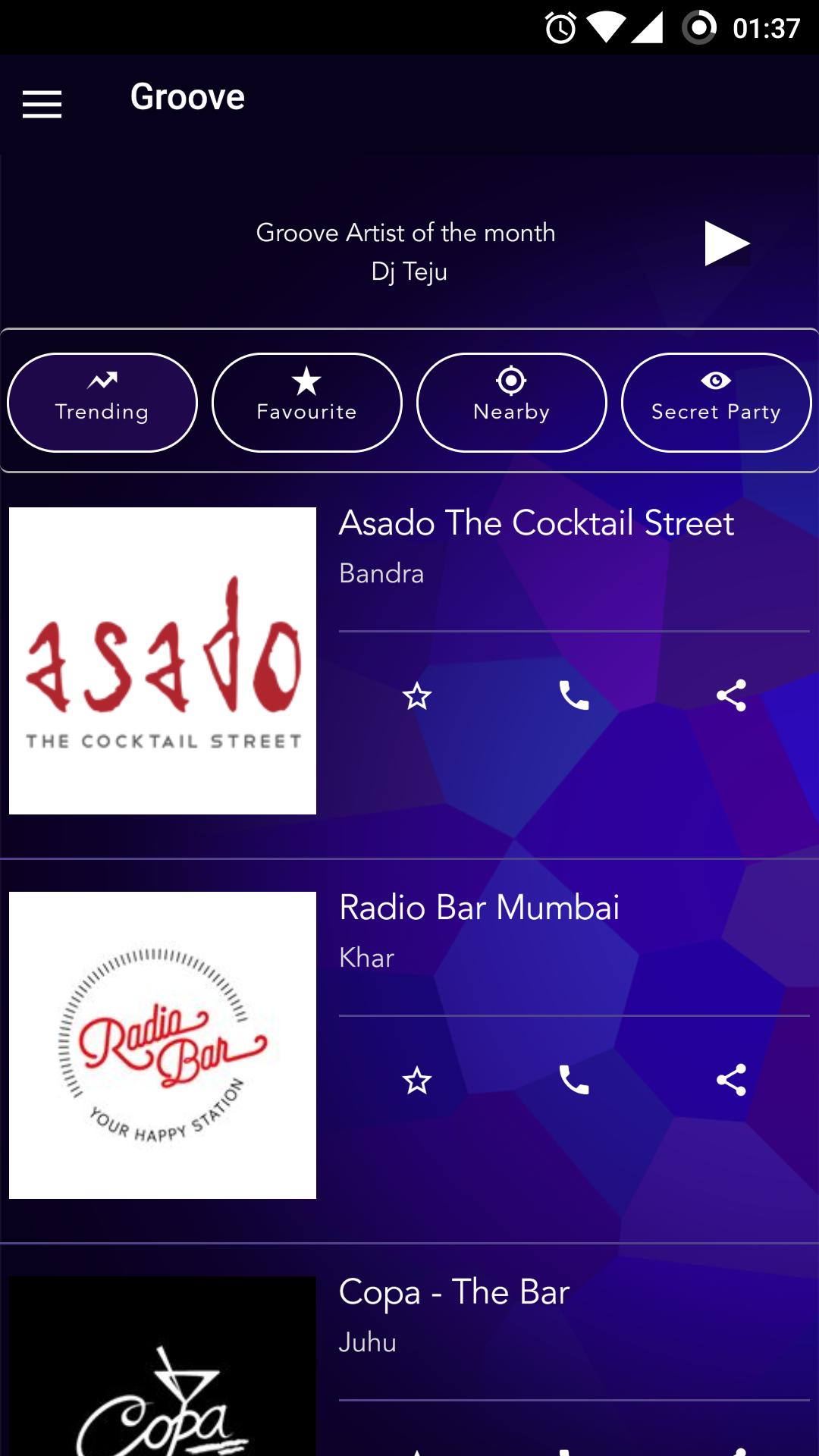Tap the clock icon in status bar
This screenshot has height=1456, width=819.
(x=558, y=27)
